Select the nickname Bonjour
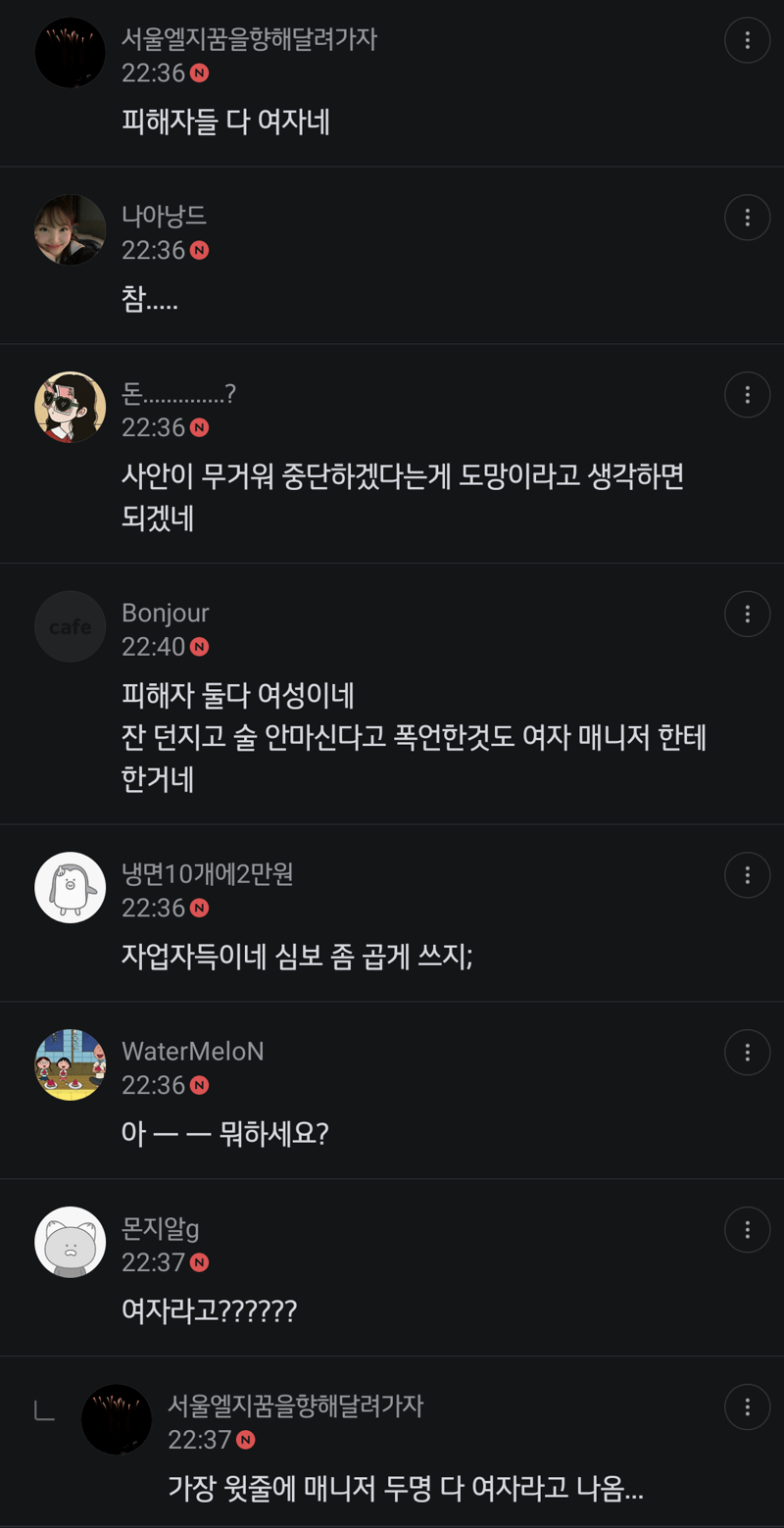 click(x=167, y=612)
